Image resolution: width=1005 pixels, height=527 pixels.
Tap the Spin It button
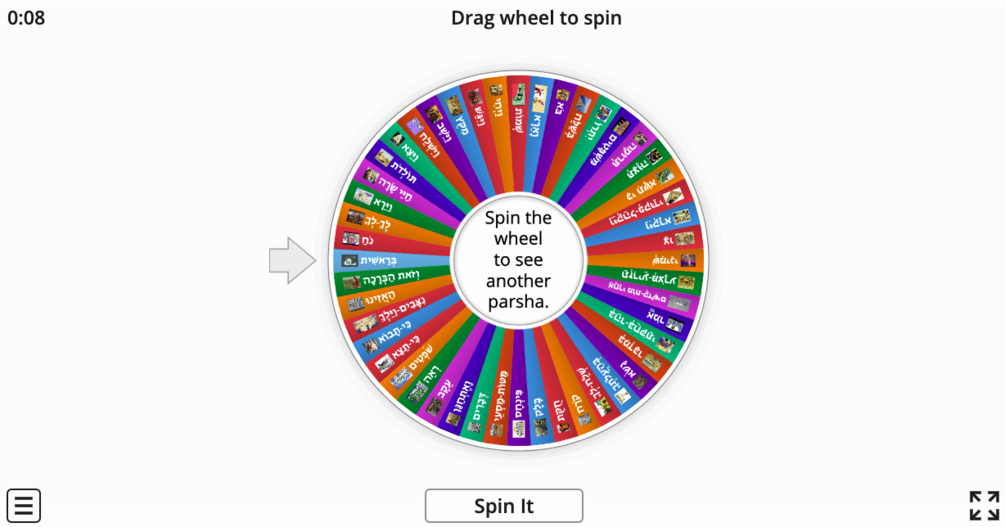(503, 506)
